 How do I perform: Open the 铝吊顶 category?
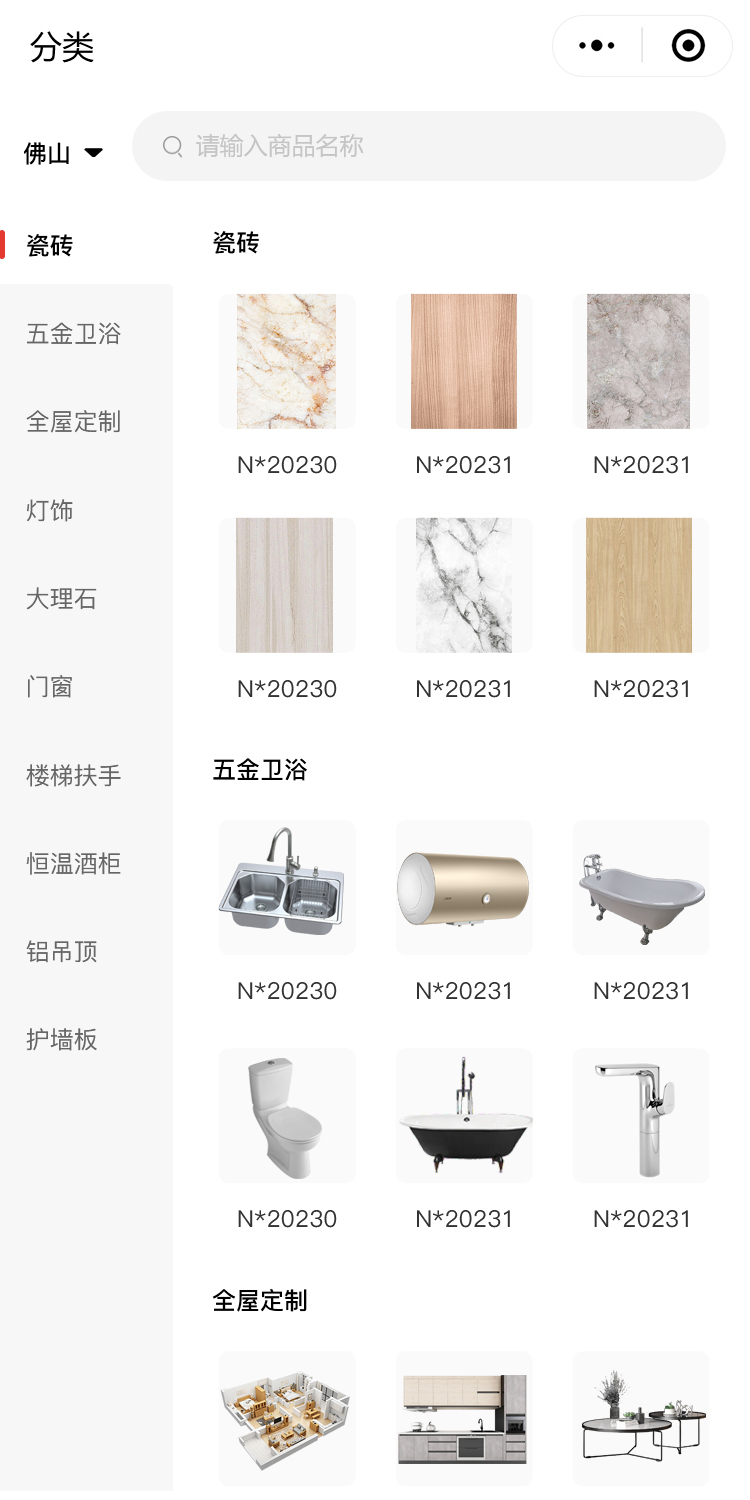(x=62, y=951)
